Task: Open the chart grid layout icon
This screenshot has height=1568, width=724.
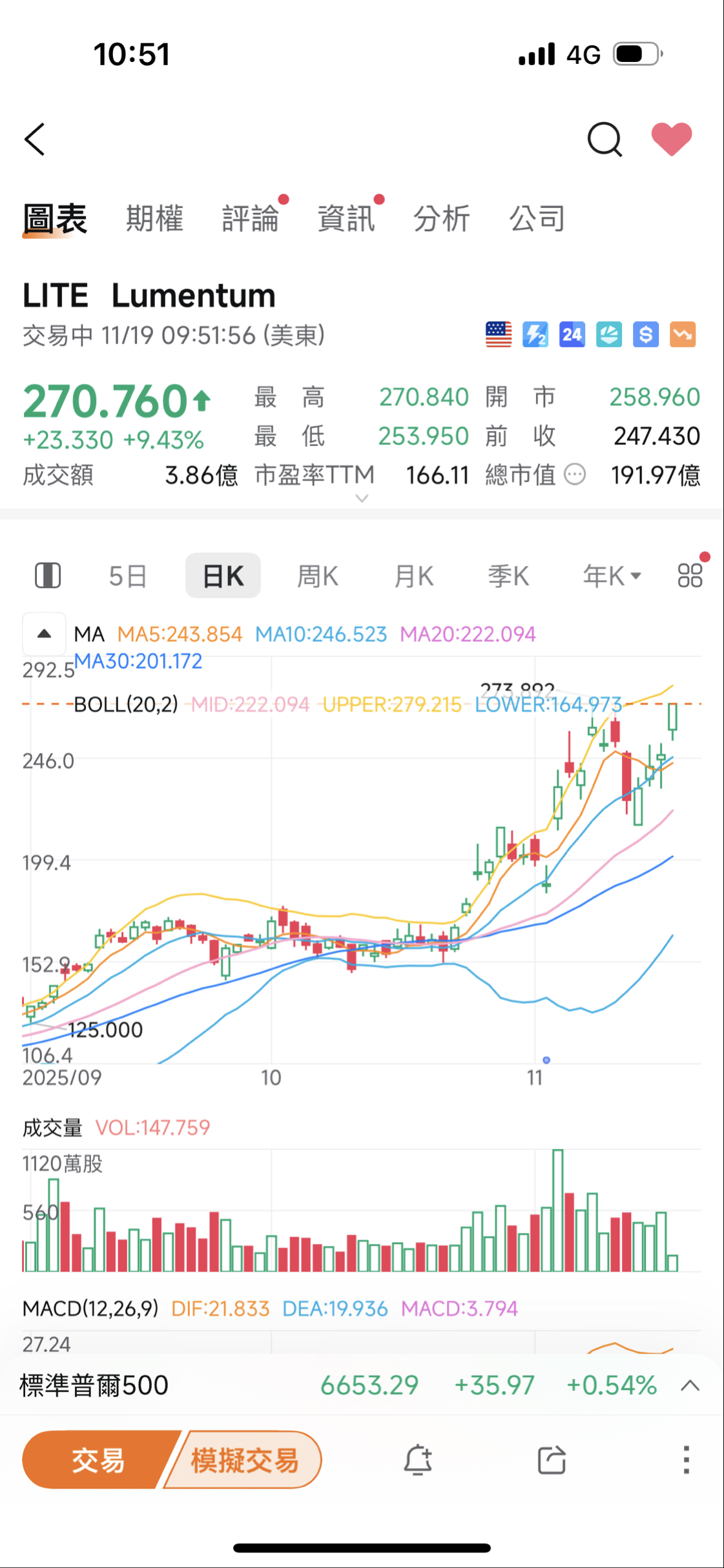Action: click(690, 575)
